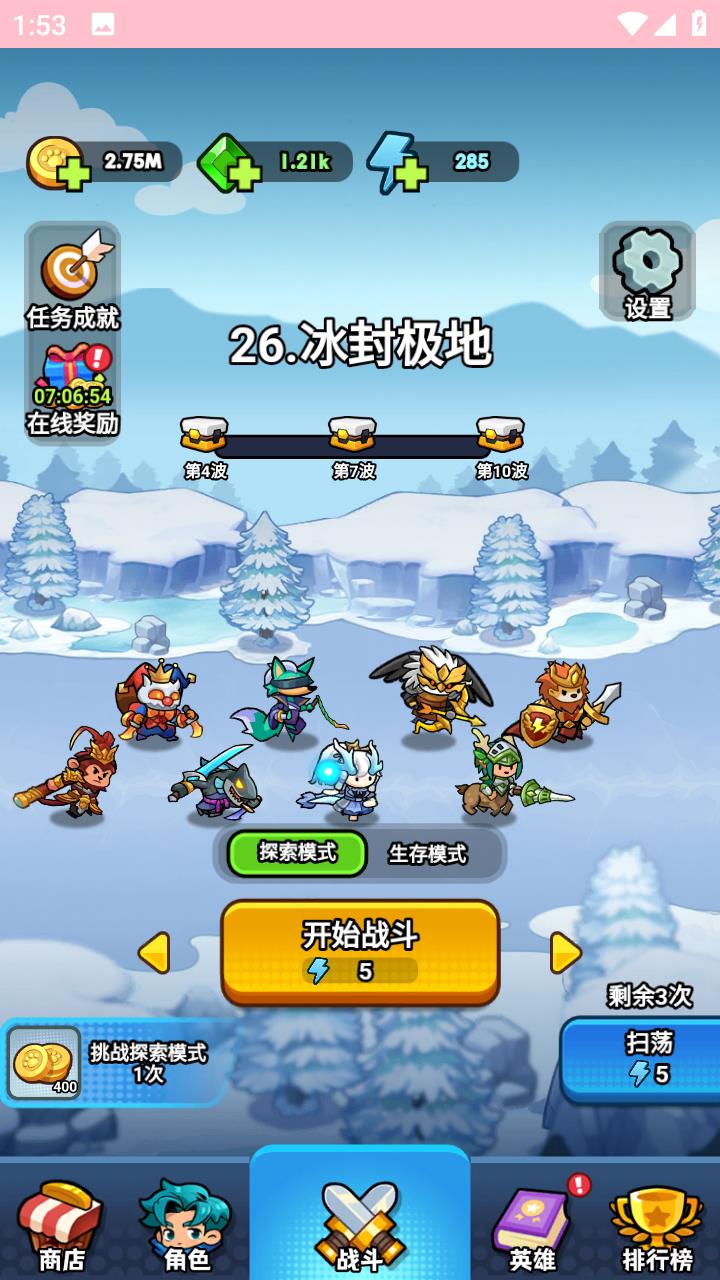This screenshot has width=720, height=1280.
Task: Switch to 生存模式 survival mode
Action: coord(428,854)
